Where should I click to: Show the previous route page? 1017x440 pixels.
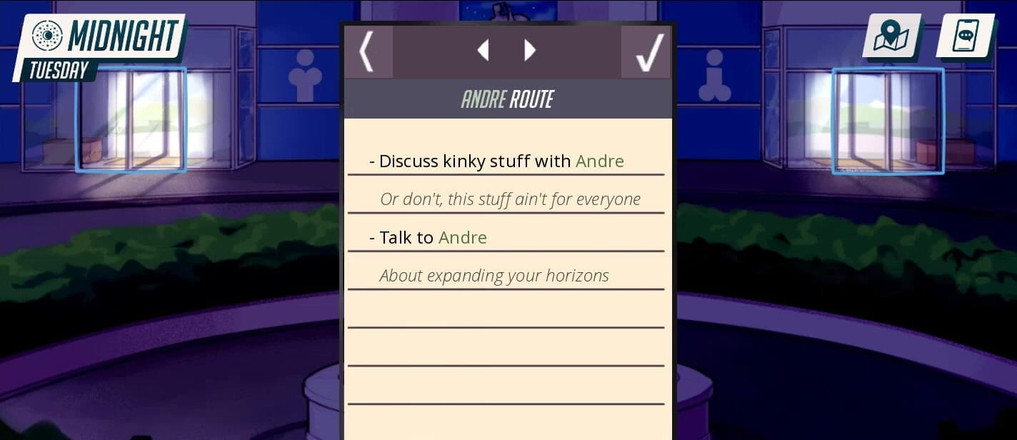click(x=483, y=50)
